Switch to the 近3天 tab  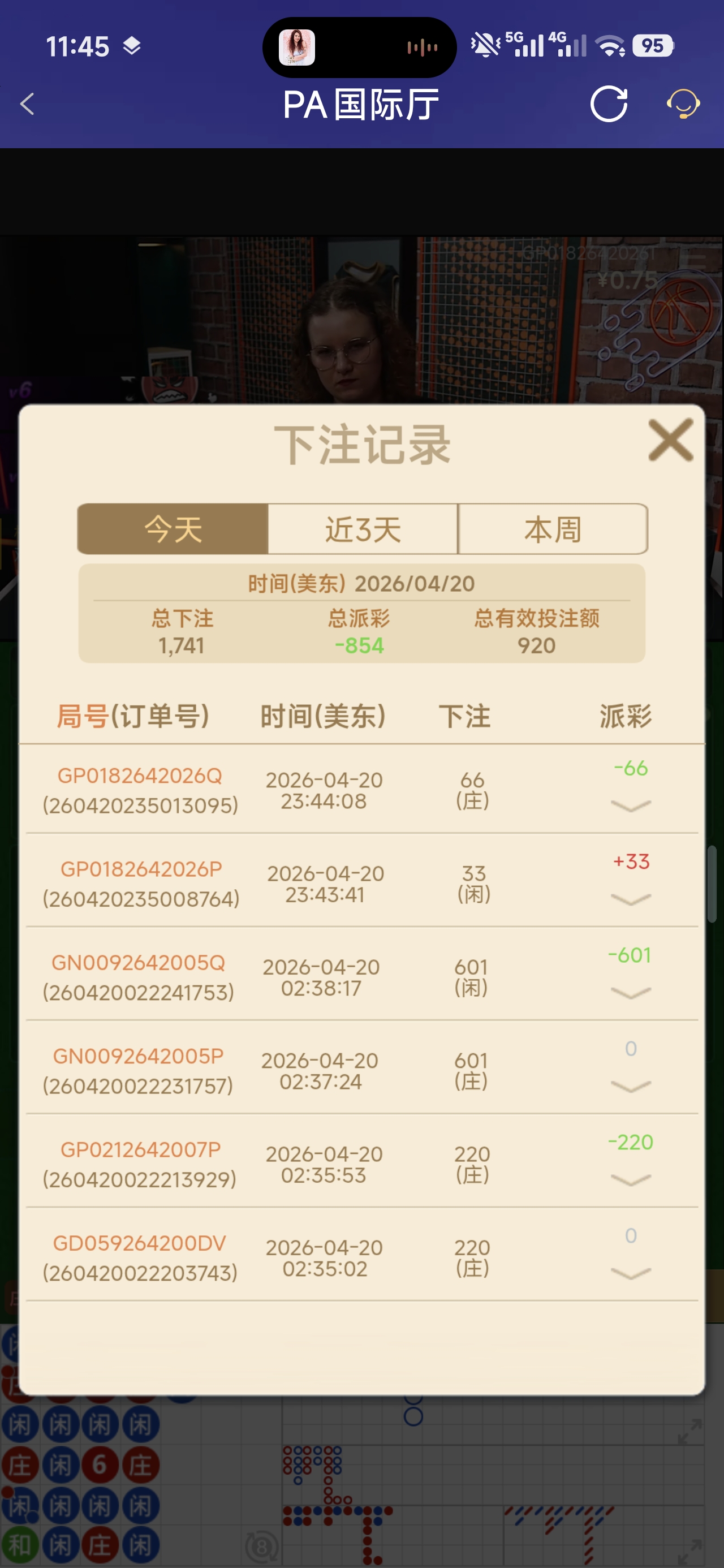(363, 529)
